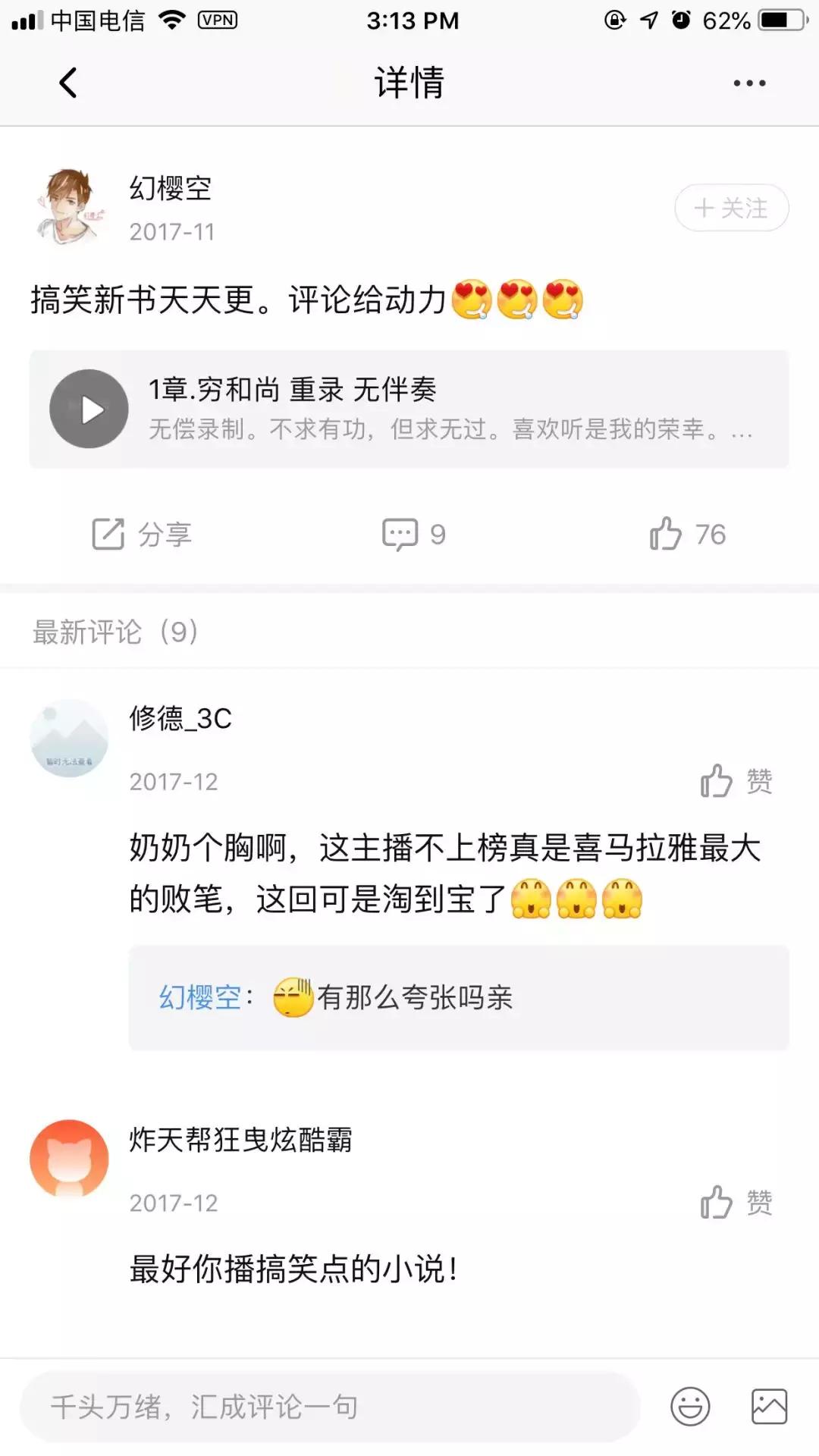Image resolution: width=819 pixels, height=1456 pixels.
Task: Switch to the 详情 title tab
Action: pyautogui.click(x=409, y=82)
